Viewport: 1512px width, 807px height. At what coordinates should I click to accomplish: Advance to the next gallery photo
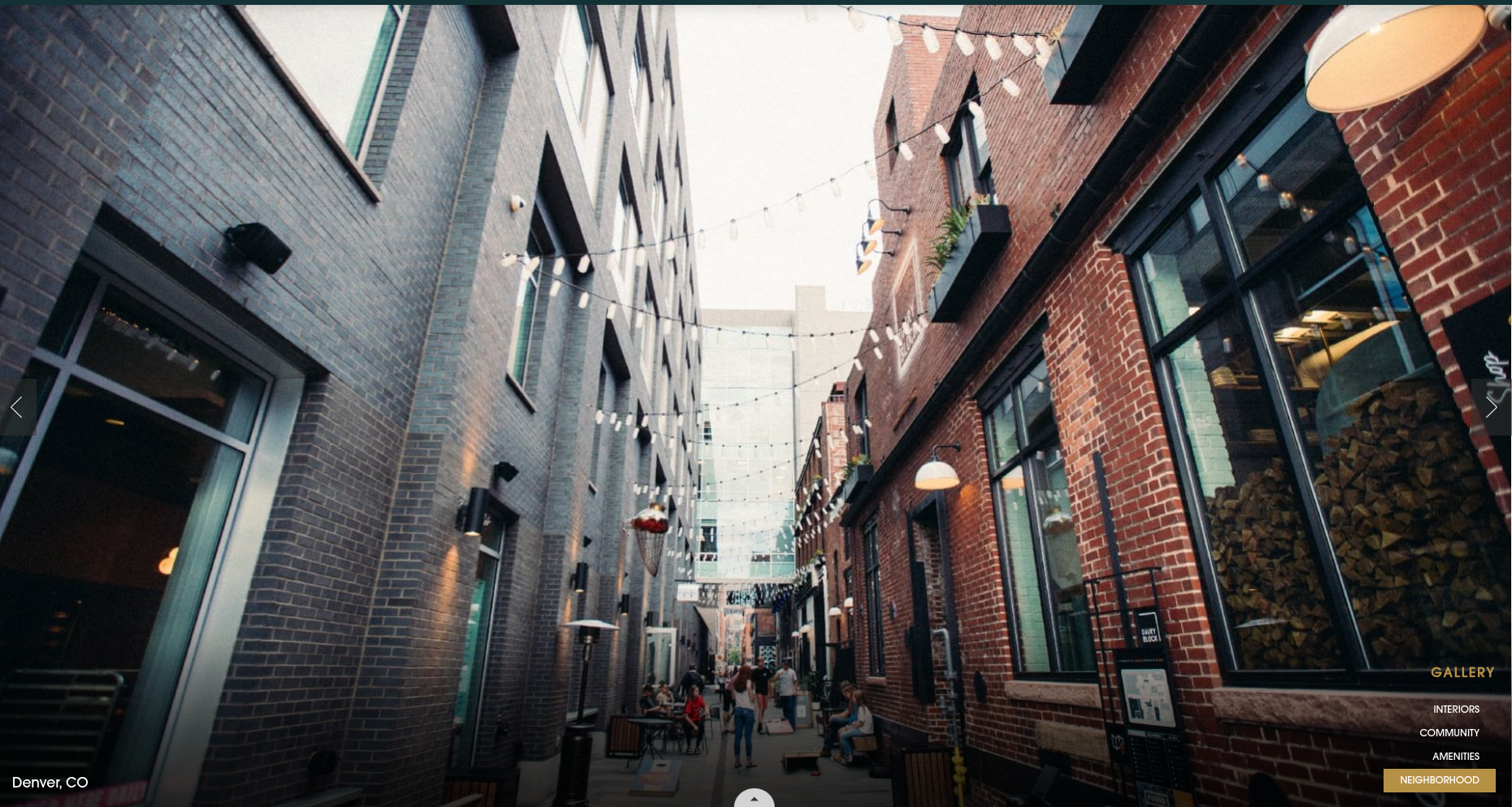coord(1491,406)
